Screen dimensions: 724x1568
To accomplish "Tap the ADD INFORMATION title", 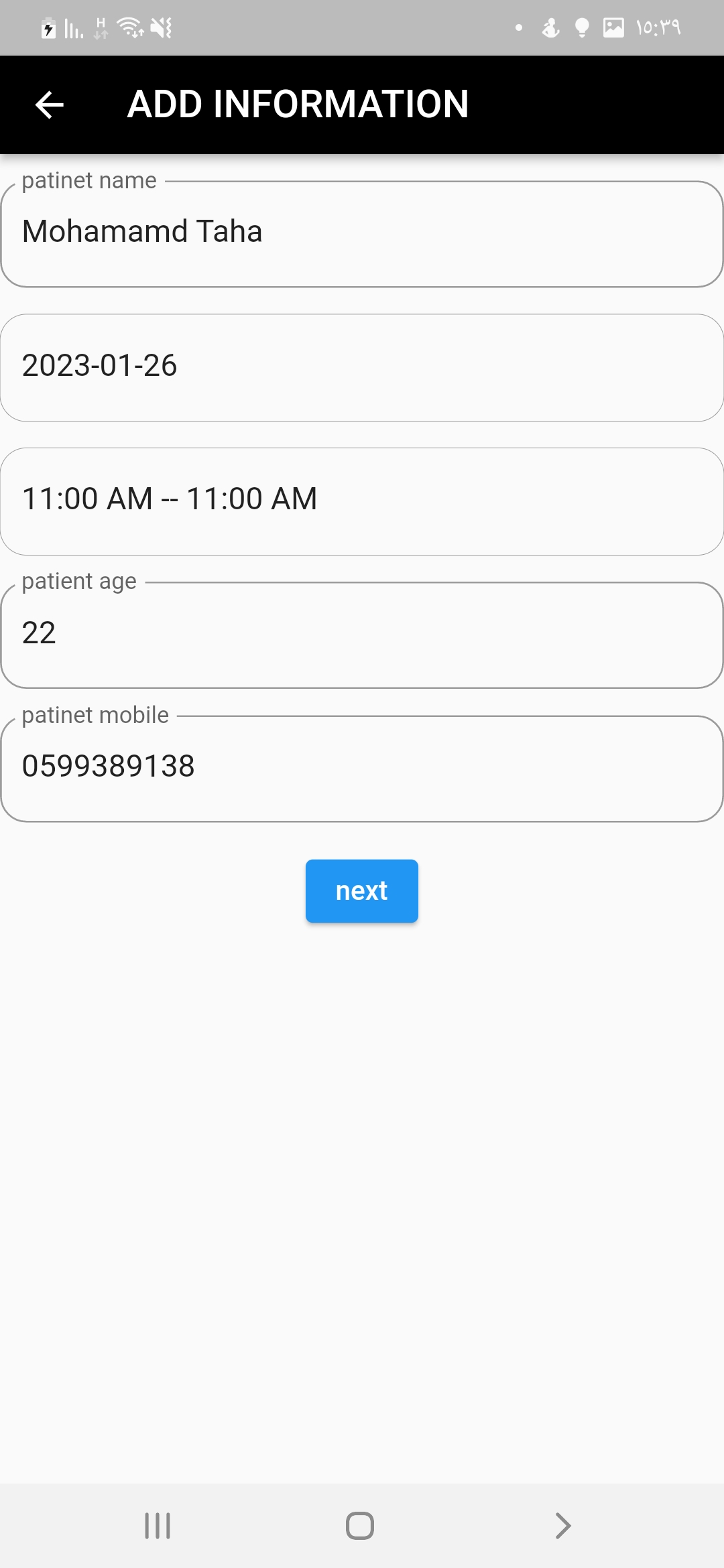I will [298, 105].
